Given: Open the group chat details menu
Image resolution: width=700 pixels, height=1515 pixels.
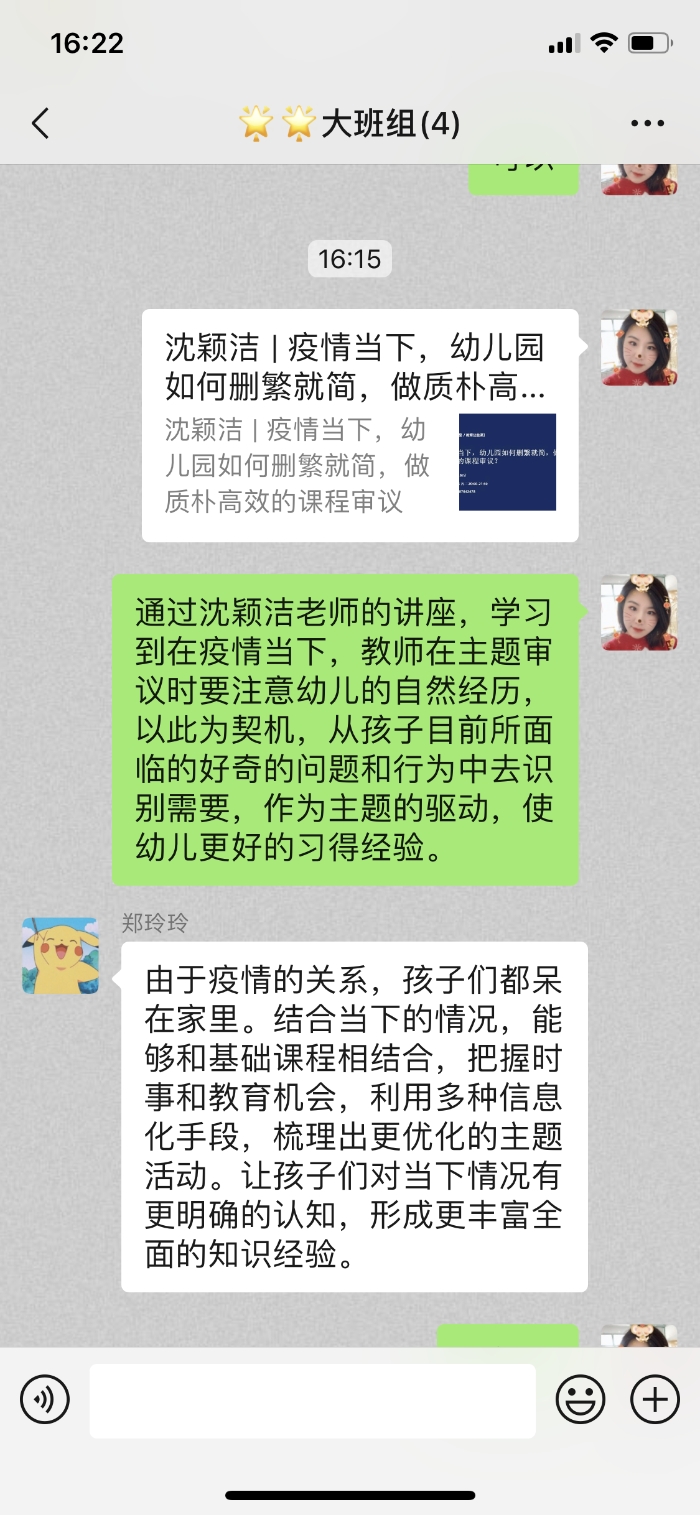Looking at the screenshot, I should pos(647,124).
